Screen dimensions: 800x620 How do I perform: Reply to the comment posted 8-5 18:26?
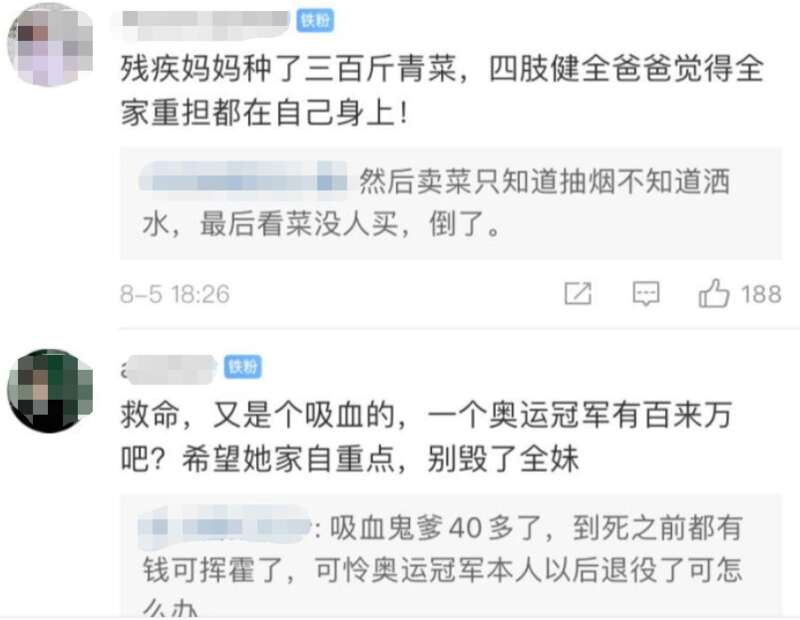tap(647, 294)
